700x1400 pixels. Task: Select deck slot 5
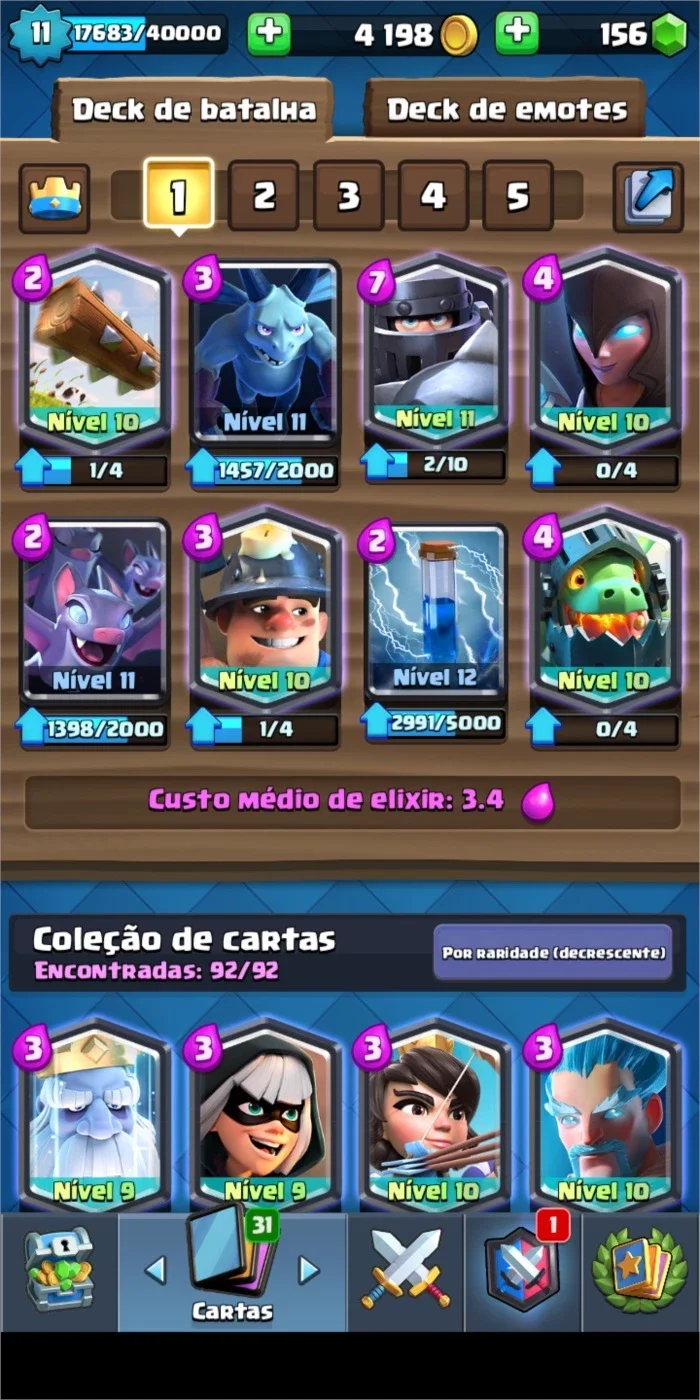tap(518, 196)
